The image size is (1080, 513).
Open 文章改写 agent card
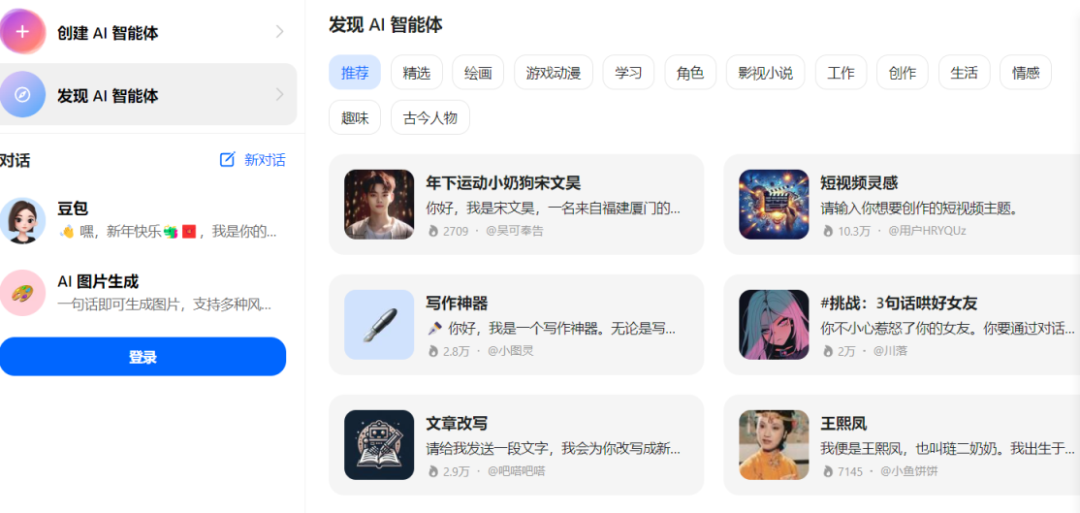516,445
